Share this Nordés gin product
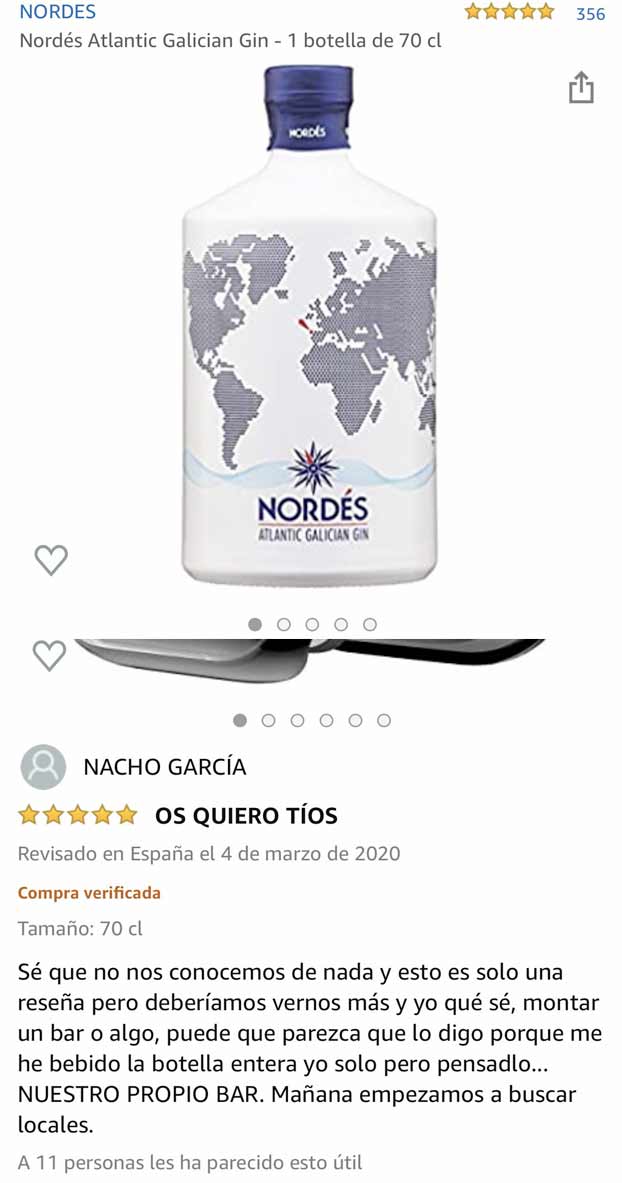This screenshot has height=1183, width=622. tap(581, 88)
